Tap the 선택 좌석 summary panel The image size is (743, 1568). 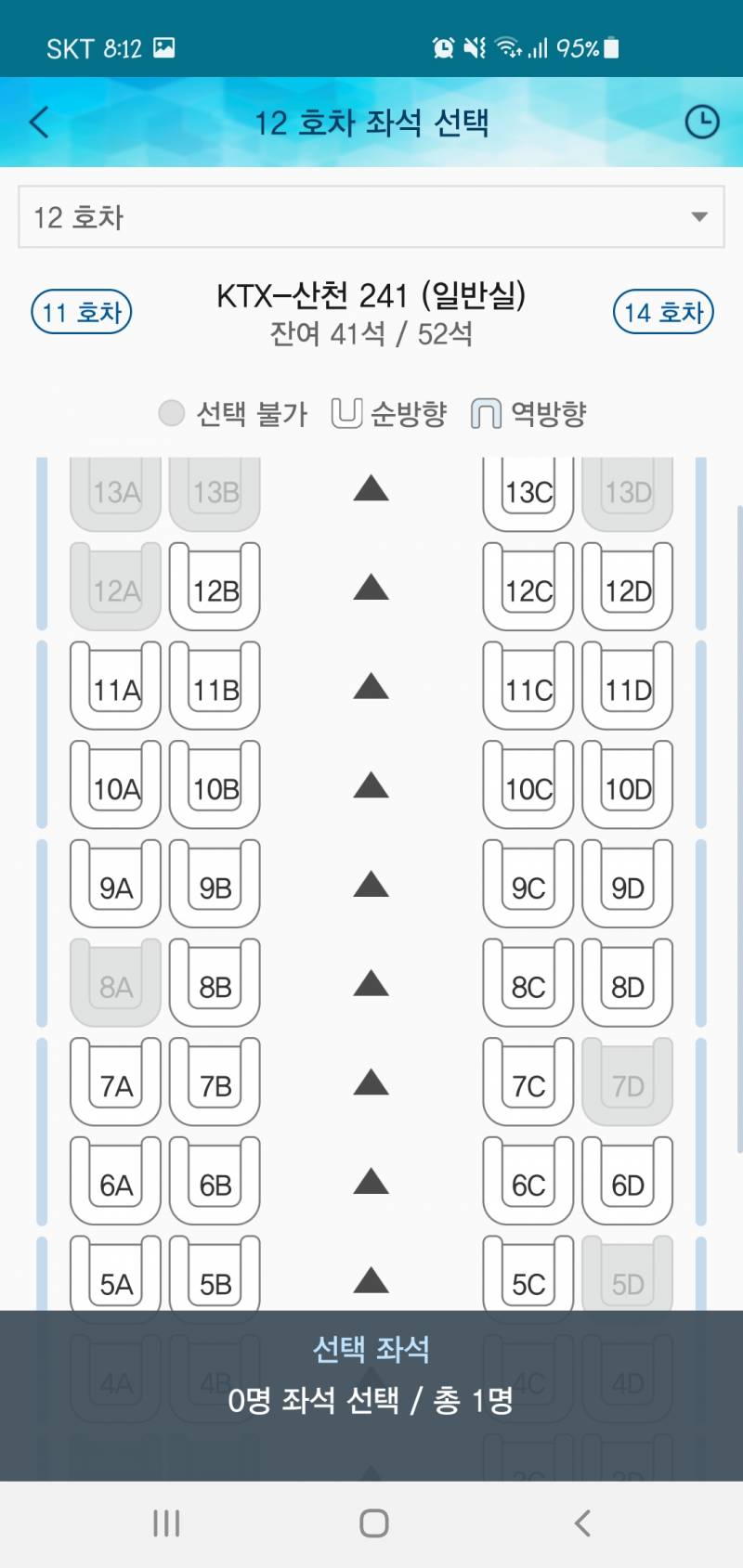371,1376
